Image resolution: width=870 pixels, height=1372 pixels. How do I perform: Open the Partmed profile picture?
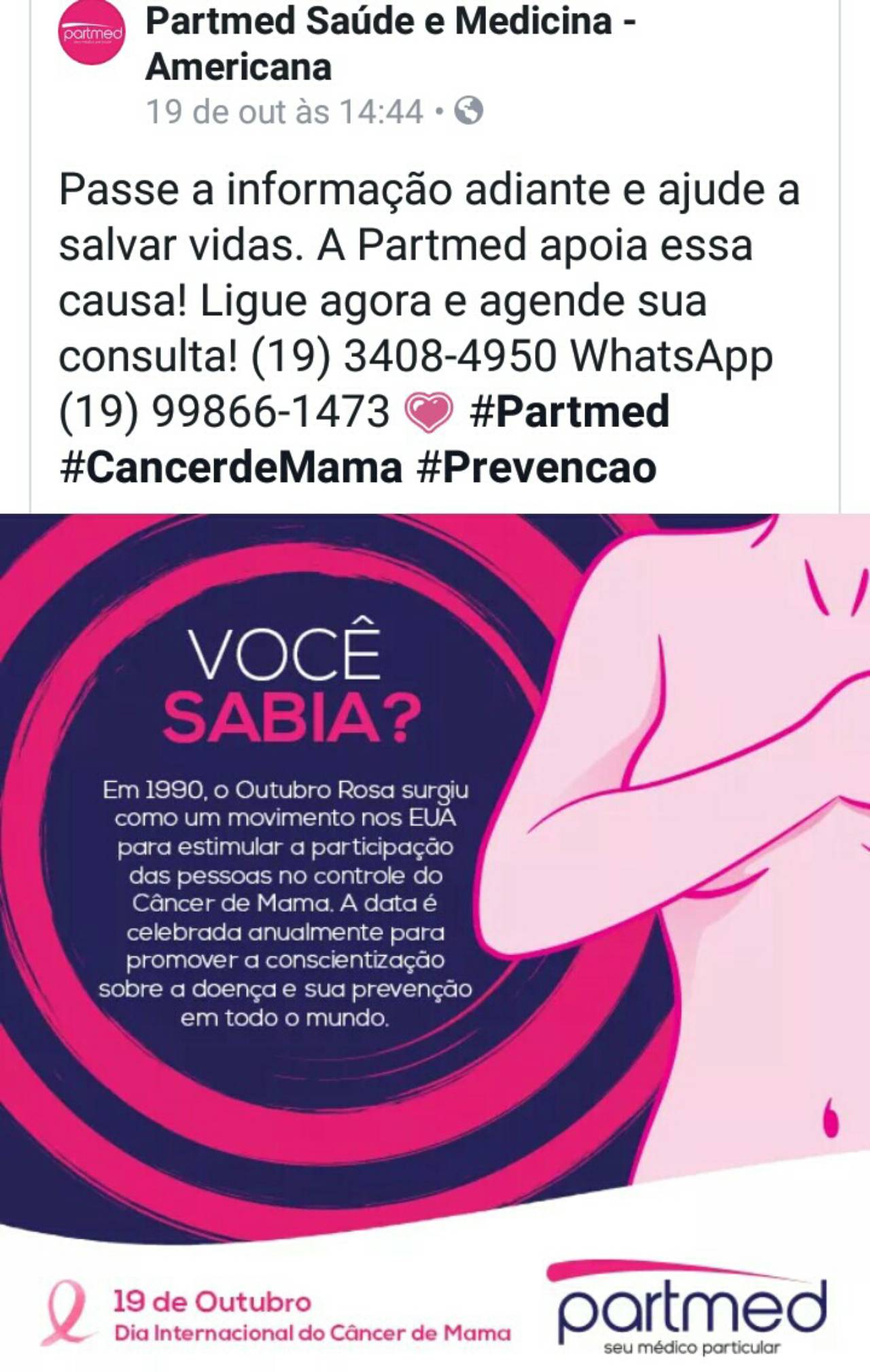(x=92, y=33)
